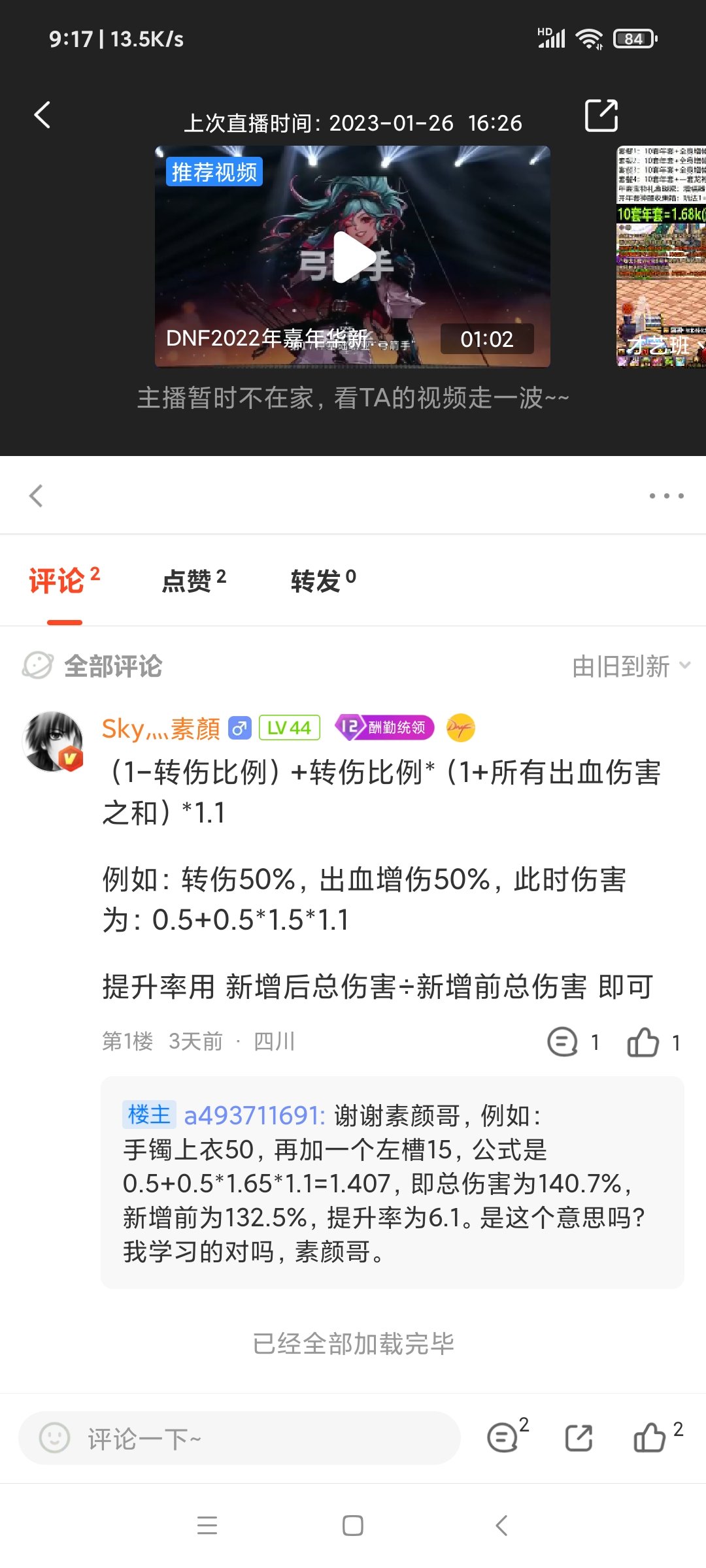The width and height of the screenshot is (706, 1568).
Task: Select the 评论 tab
Action: tap(64, 580)
